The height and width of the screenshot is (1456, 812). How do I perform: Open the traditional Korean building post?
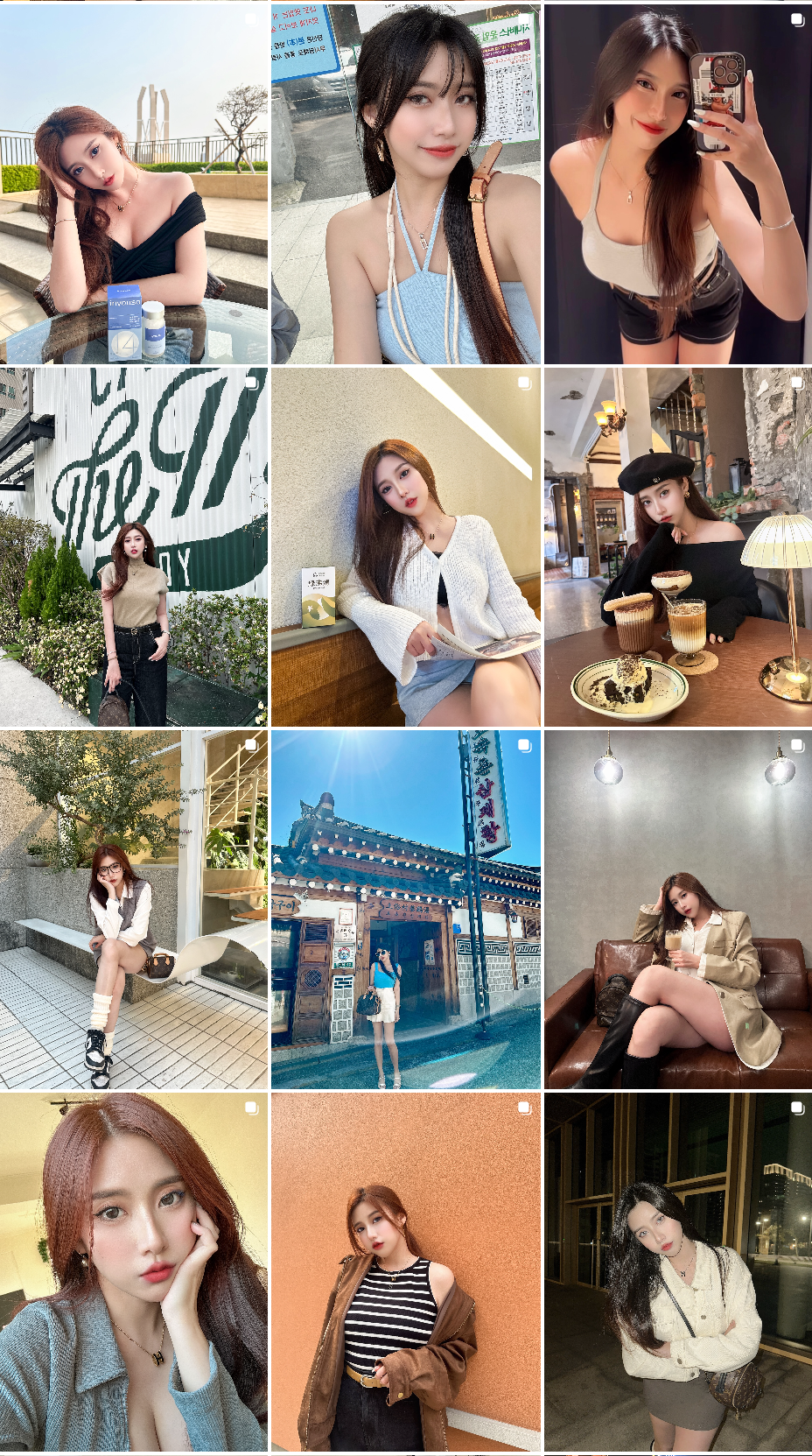click(x=405, y=911)
